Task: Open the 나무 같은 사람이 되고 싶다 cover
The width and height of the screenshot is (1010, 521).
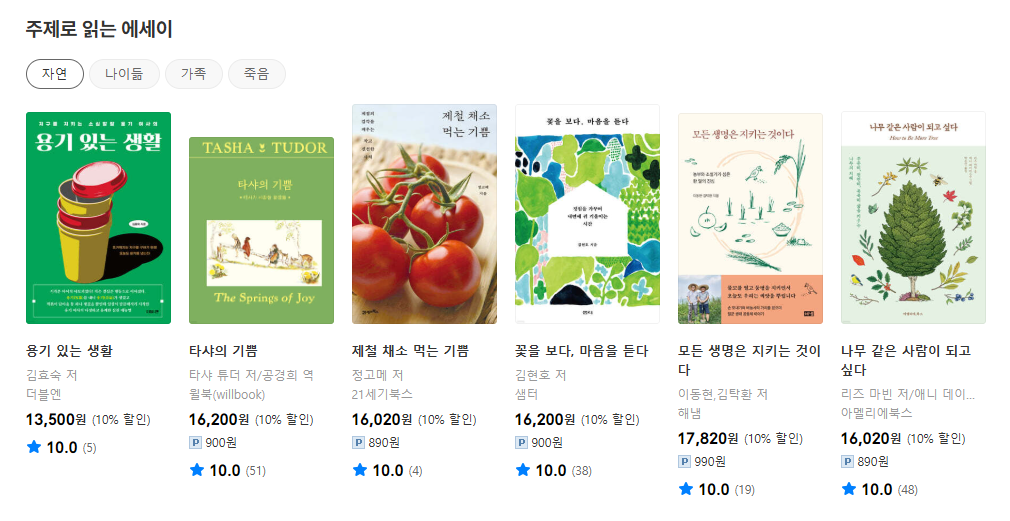Action: (x=913, y=218)
